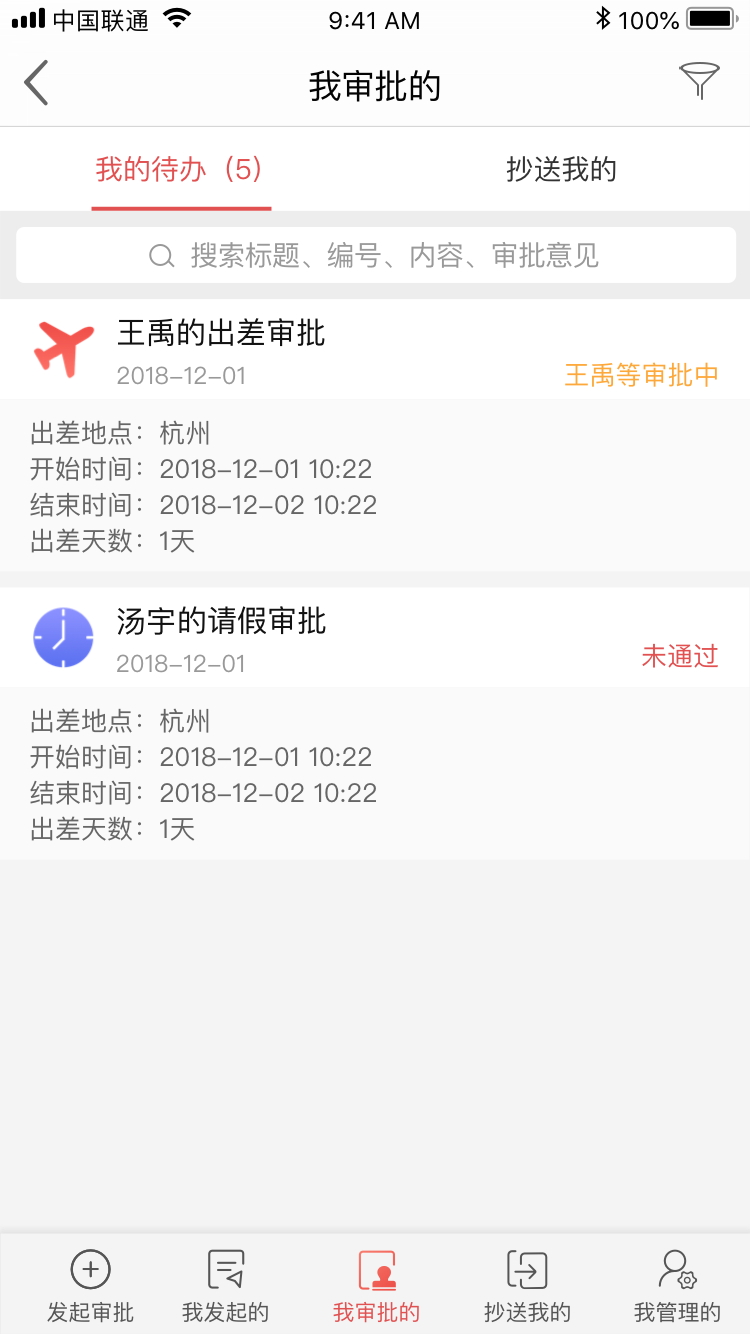Screen dimensions: 750x1334
Task: Switch to the 我的待办 tab
Action: [x=180, y=170]
